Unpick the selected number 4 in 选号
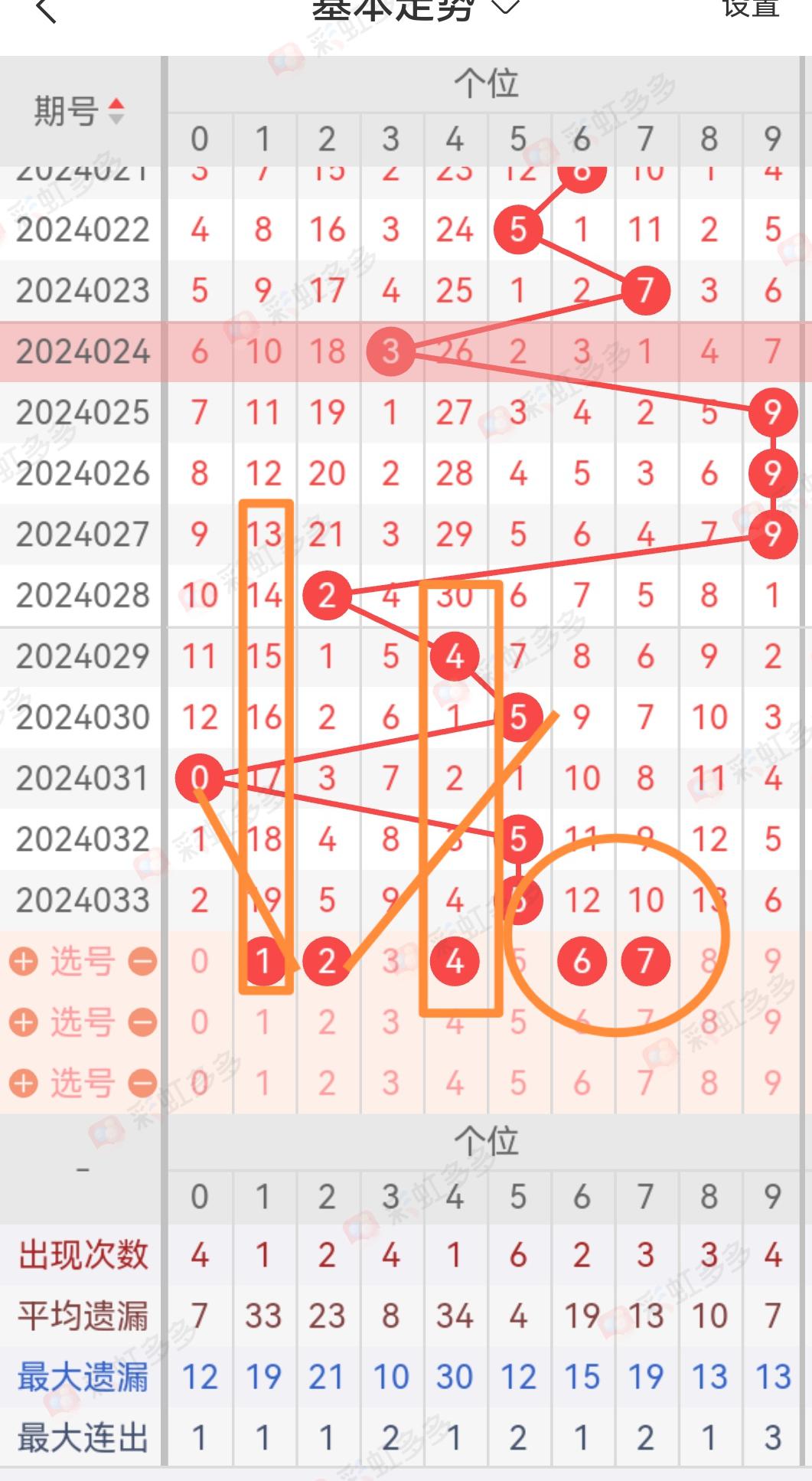This screenshot has height=1481, width=812. pos(455,961)
